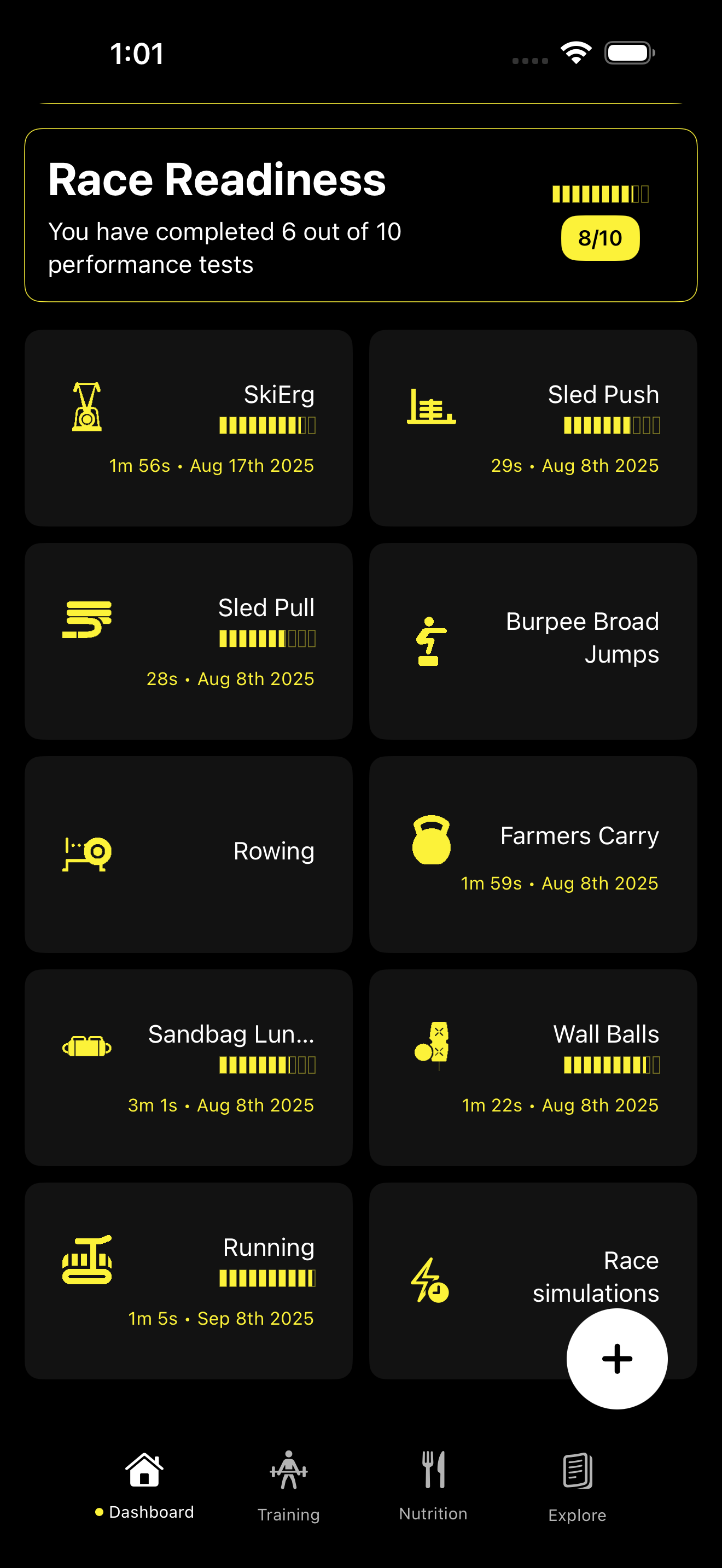Open Farmers Carry results

coord(533,854)
